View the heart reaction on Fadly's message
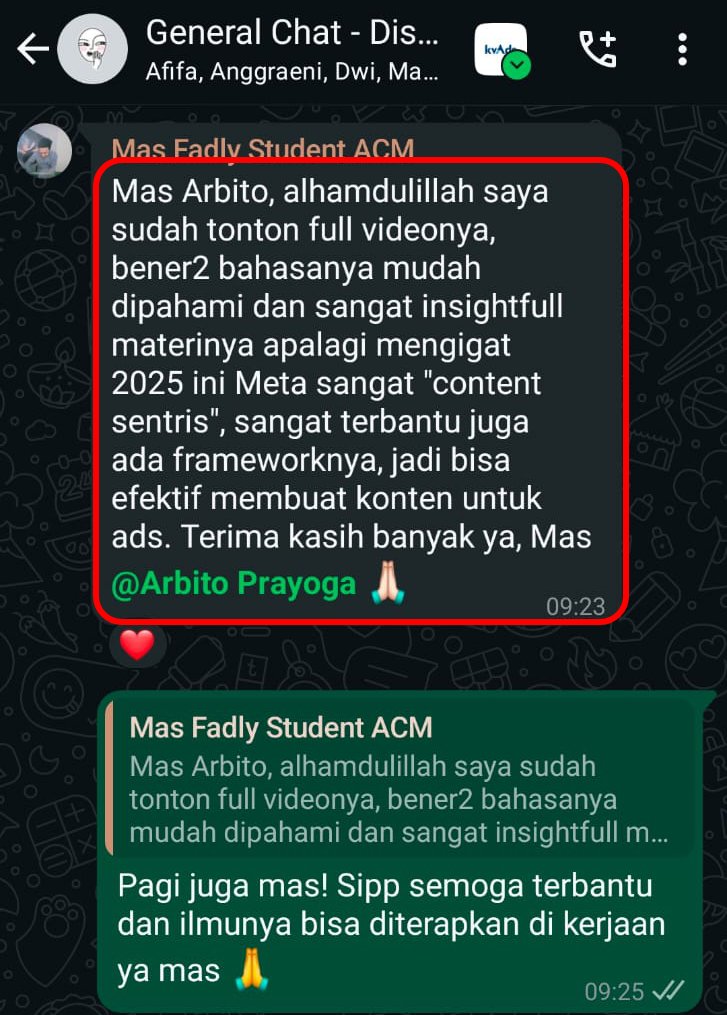Viewport: 727px width, 1015px height. point(137,645)
